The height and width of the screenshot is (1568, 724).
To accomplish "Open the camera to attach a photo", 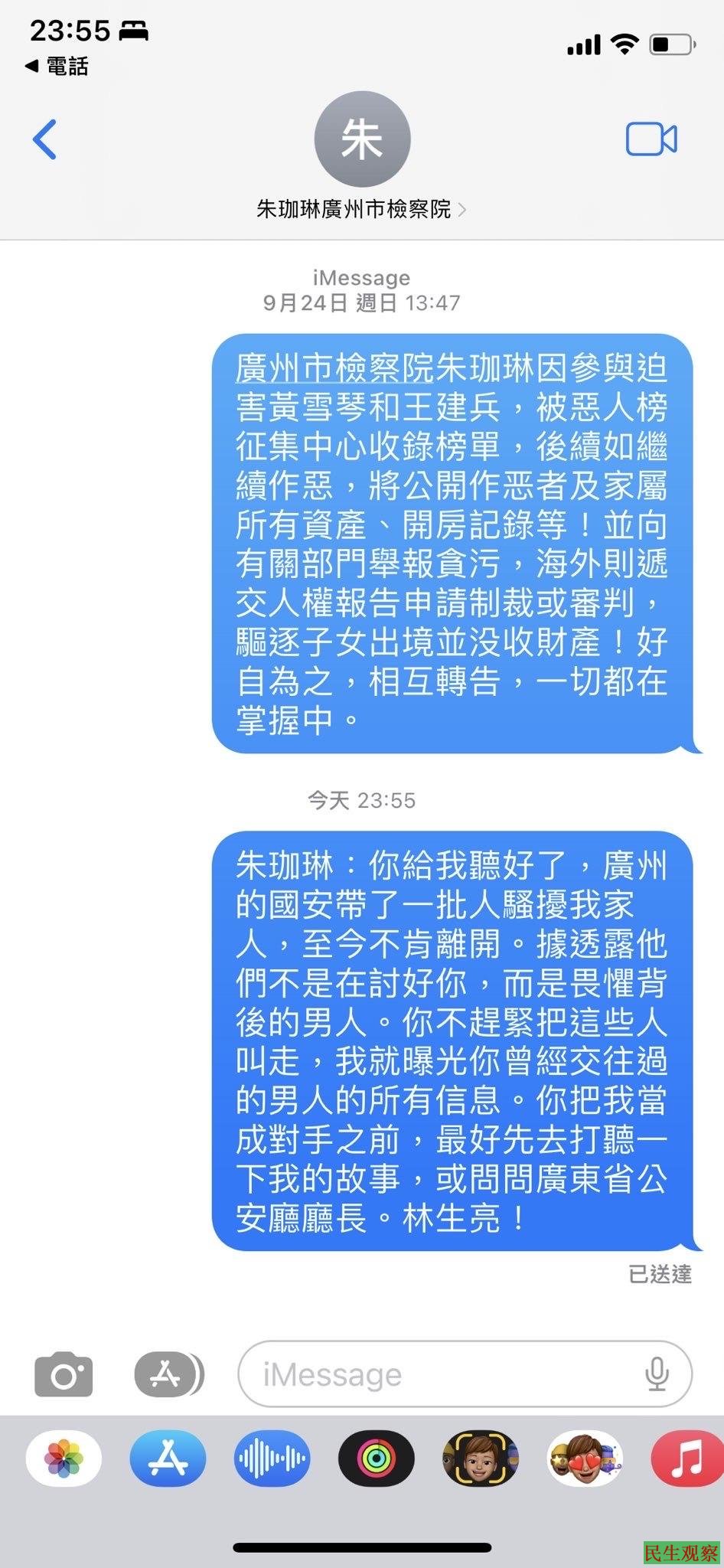I will [64, 1374].
